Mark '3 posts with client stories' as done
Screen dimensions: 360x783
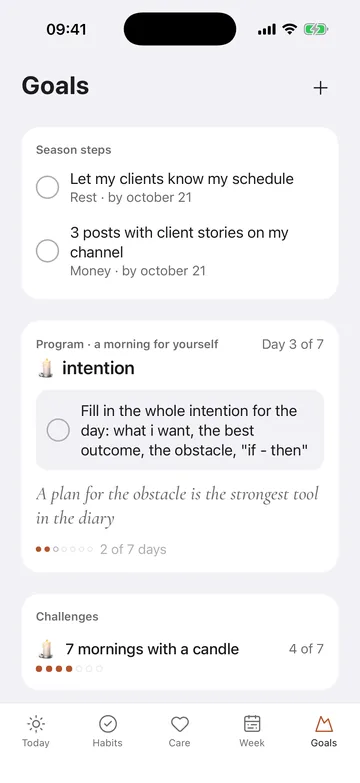pyautogui.click(x=47, y=251)
